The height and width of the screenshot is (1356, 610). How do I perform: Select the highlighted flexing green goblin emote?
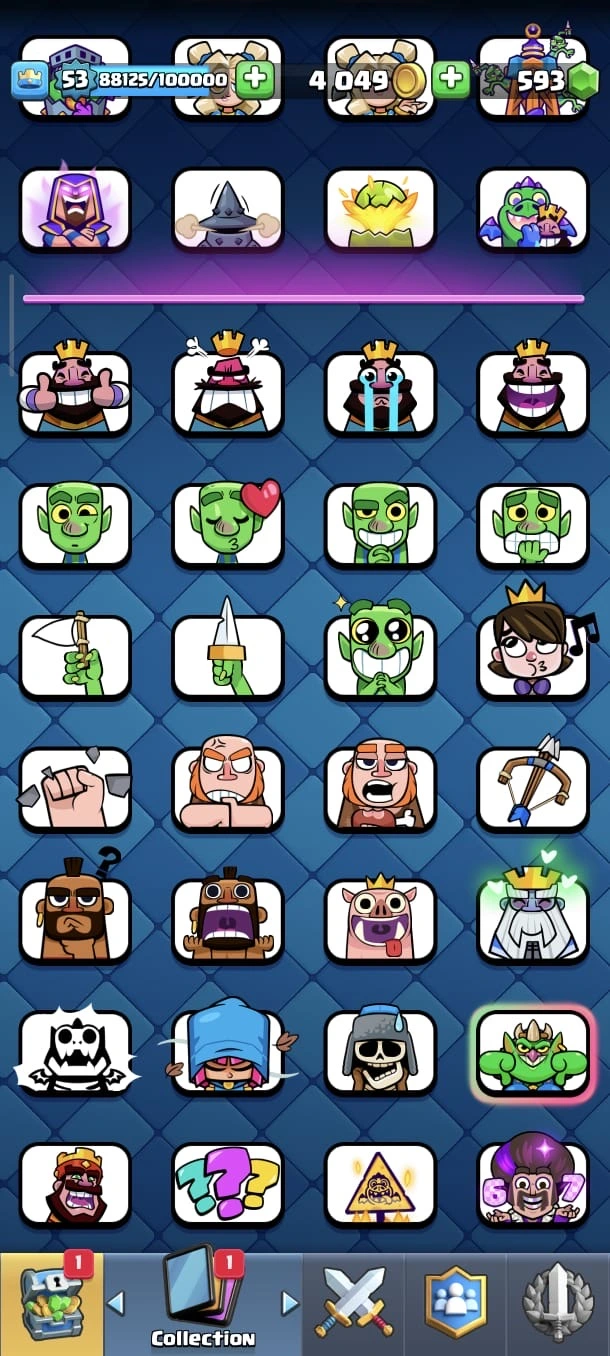pos(533,1052)
